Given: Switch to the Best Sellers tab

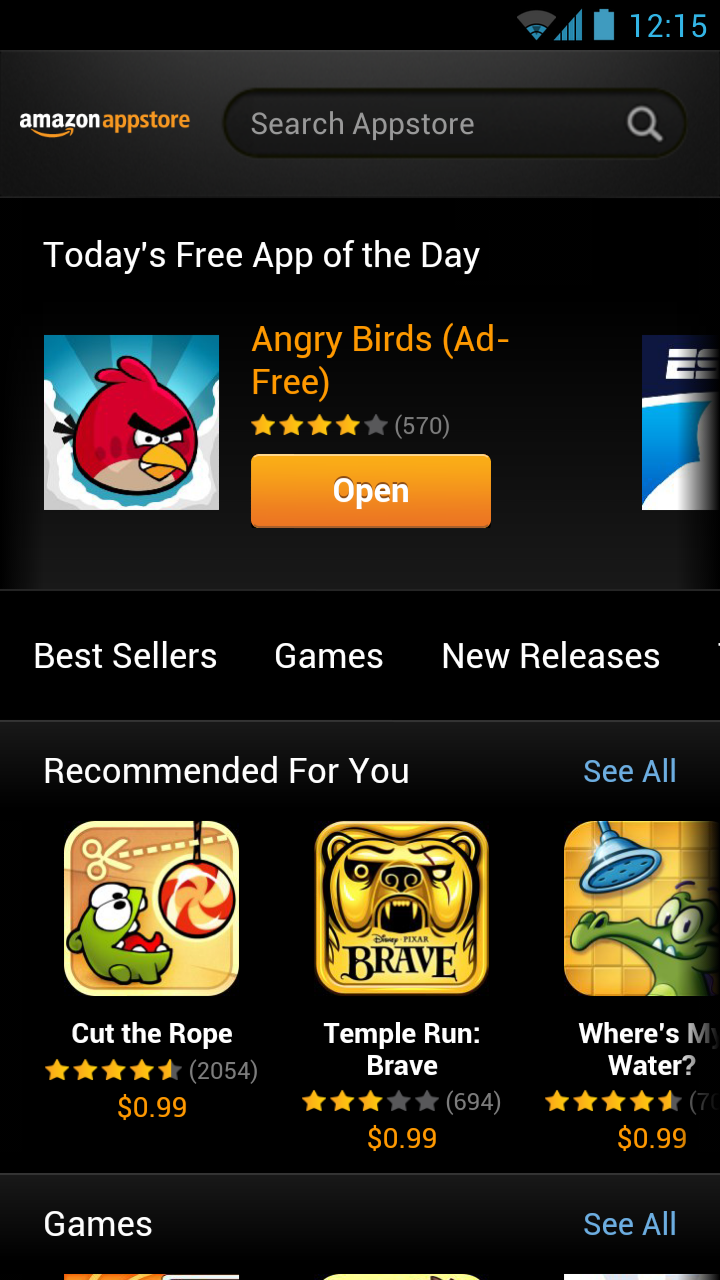Looking at the screenshot, I should [x=125, y=656].
